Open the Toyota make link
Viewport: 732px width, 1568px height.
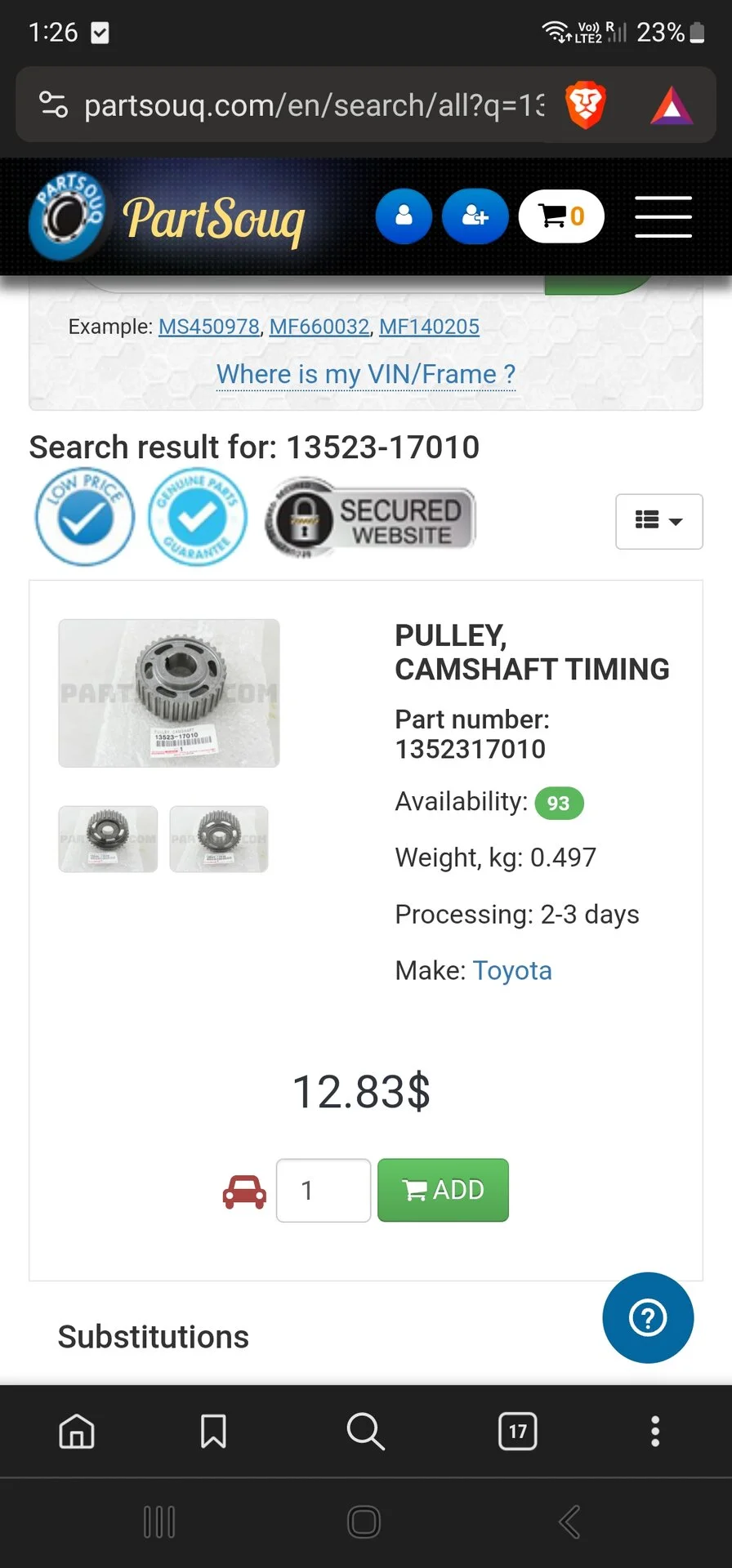(x=512, y=970)
